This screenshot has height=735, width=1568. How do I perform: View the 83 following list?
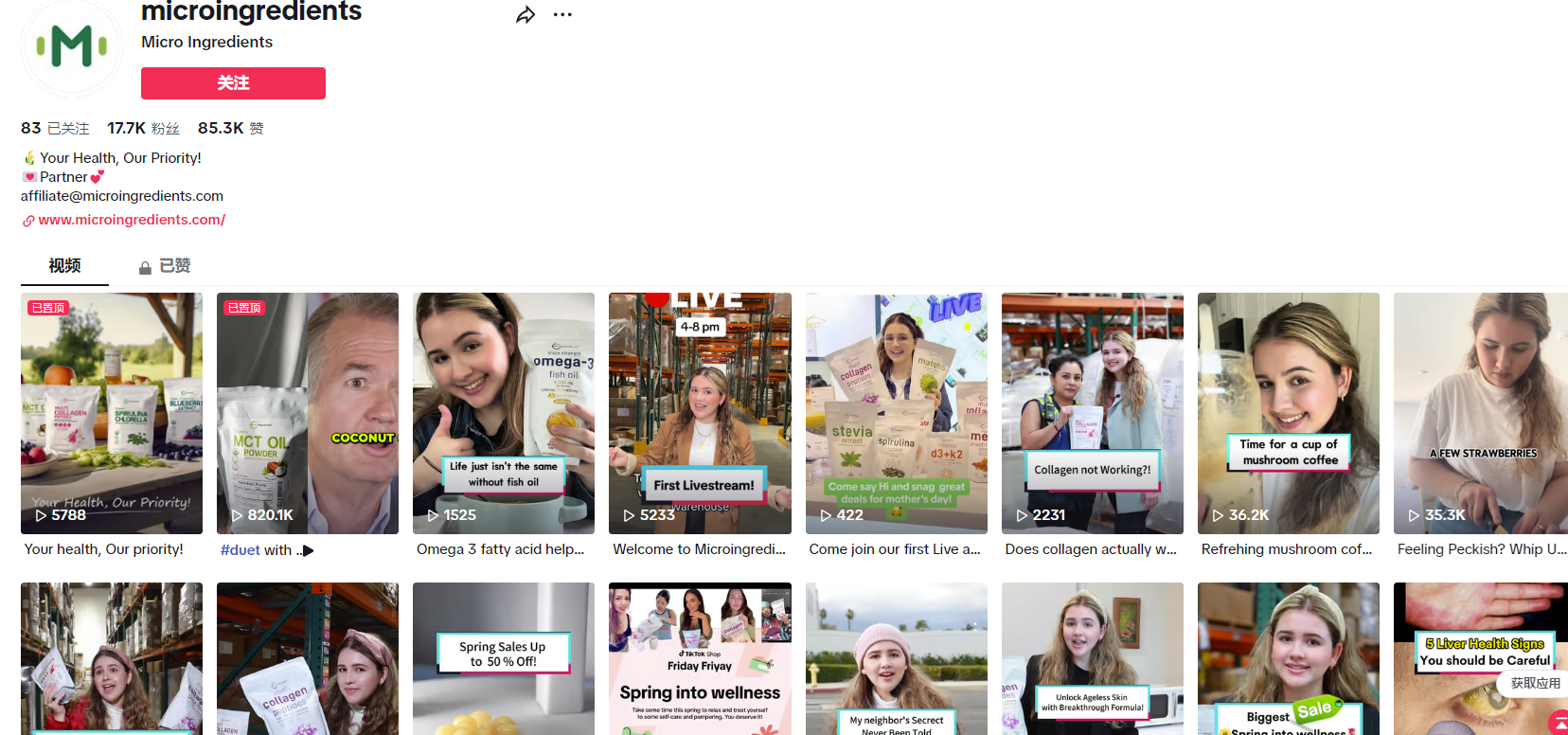coord(55,129)
